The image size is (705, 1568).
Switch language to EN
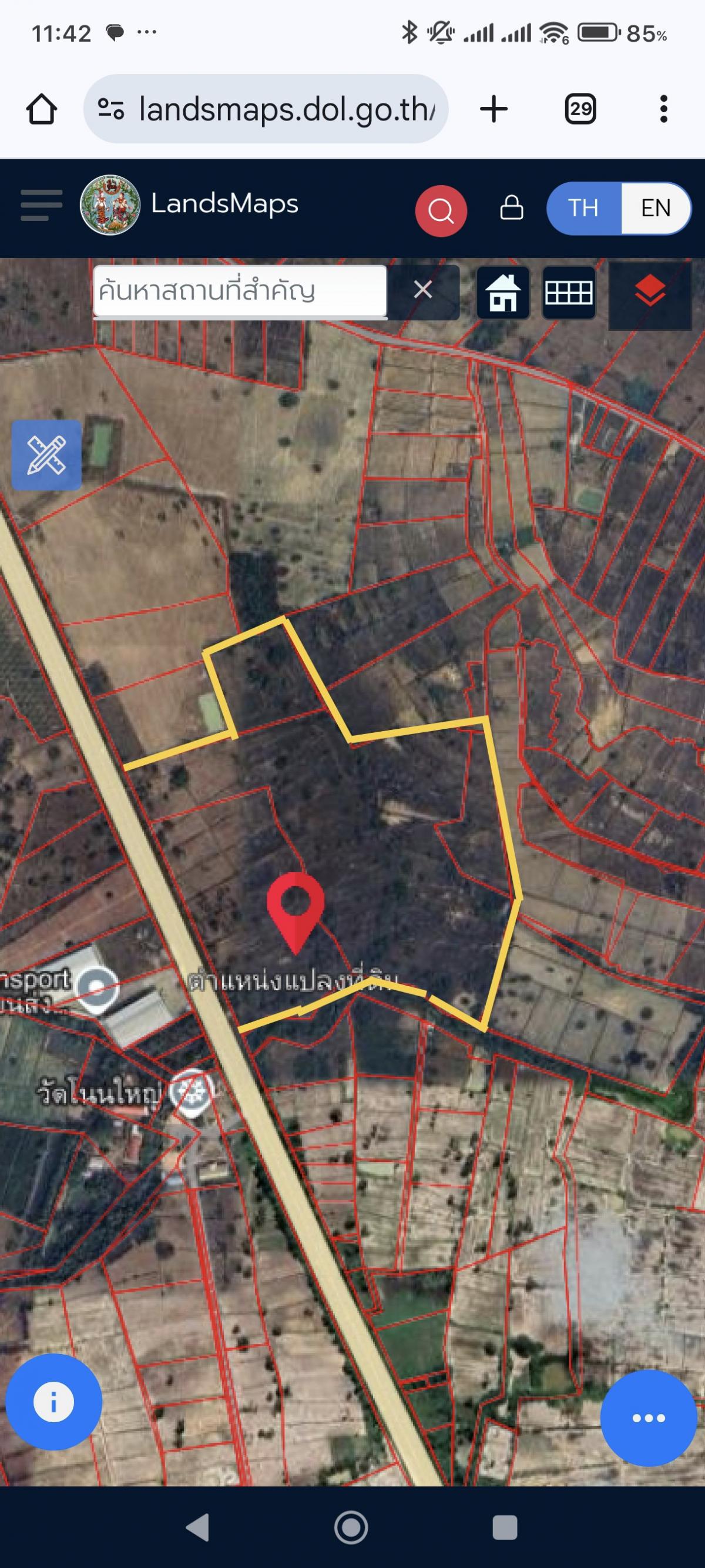coord(655,208)
